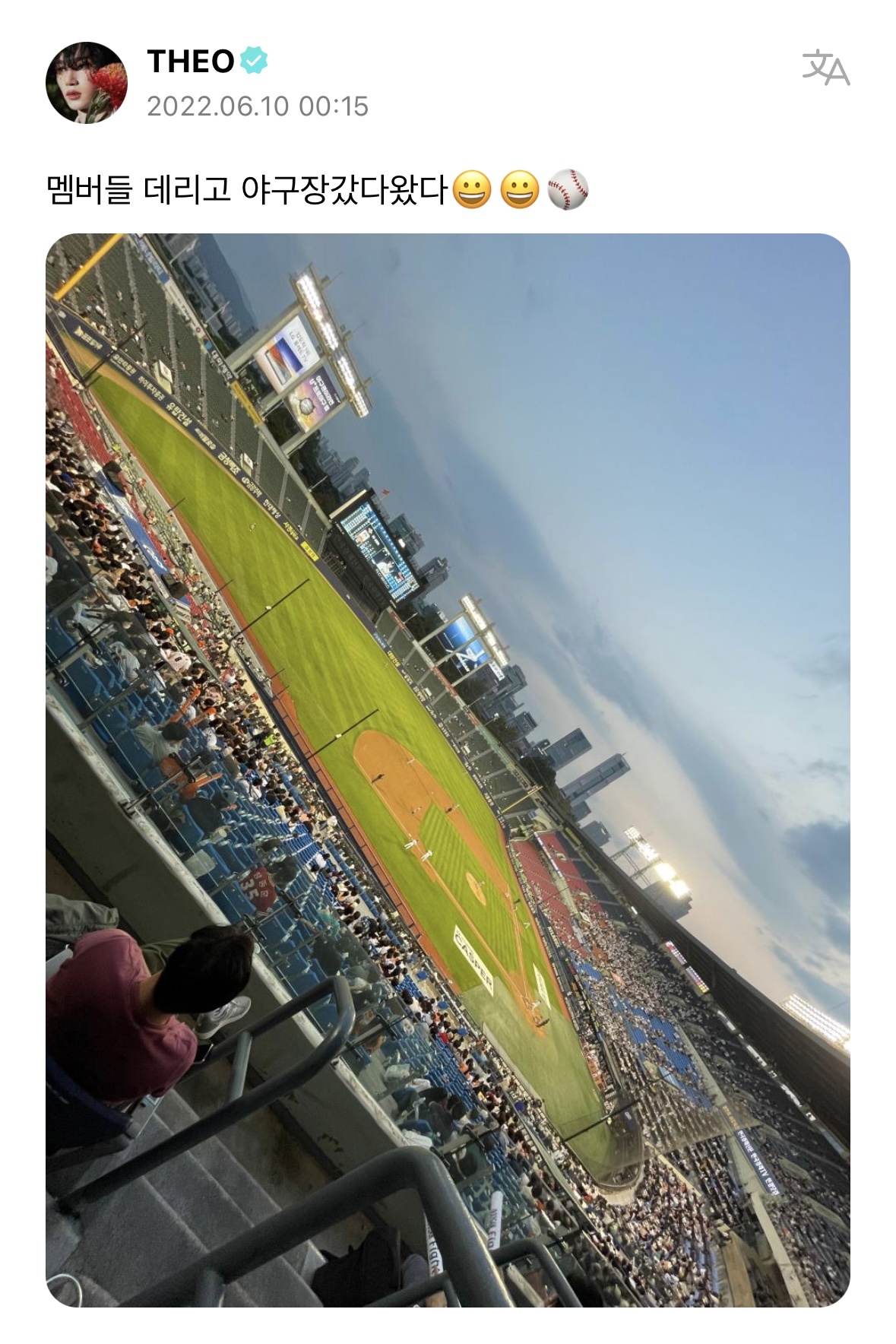Open THEO's profile picture

[x=87, y=83]
